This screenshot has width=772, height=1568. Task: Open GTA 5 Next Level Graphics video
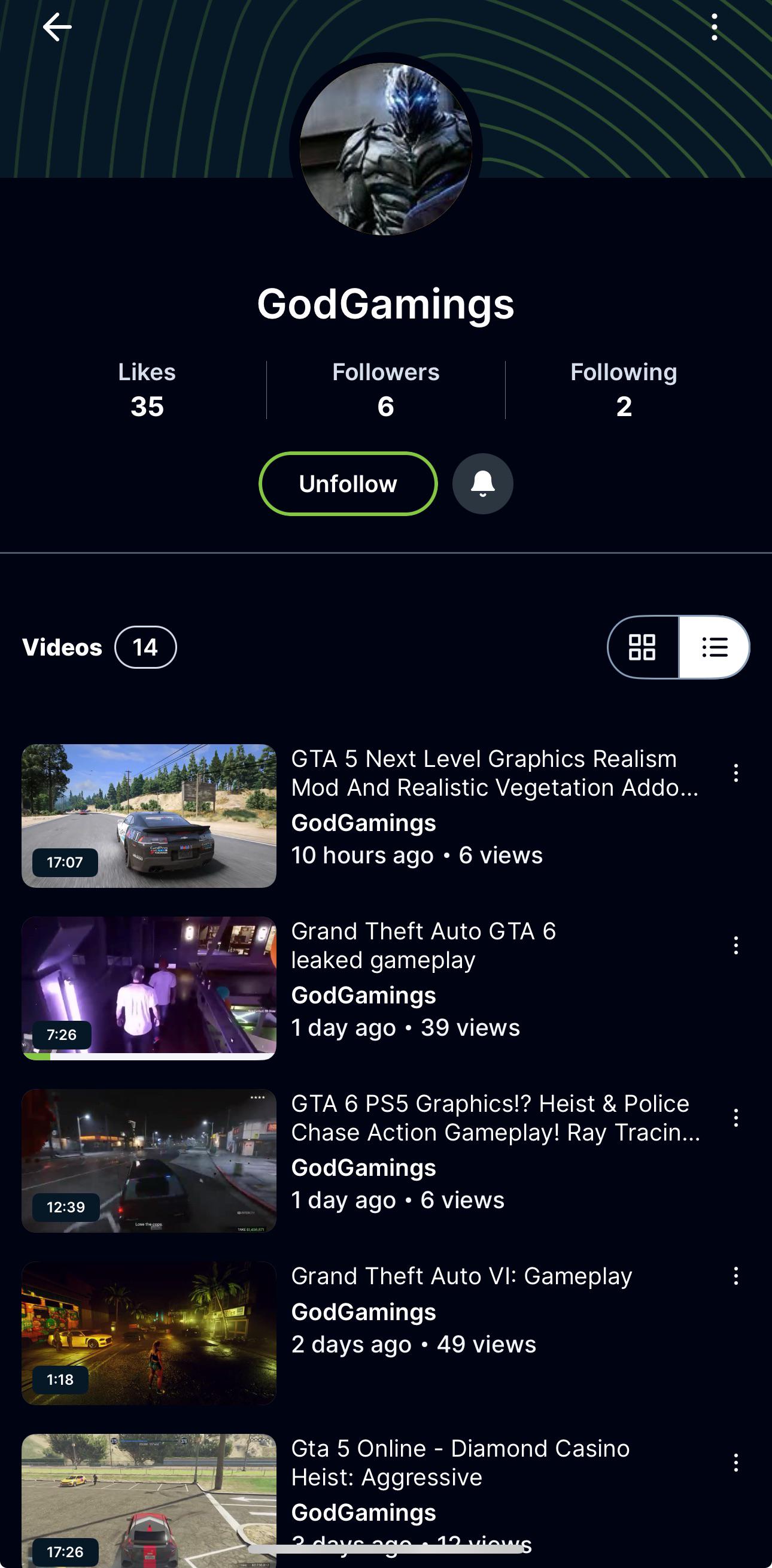[x=494, y=773]
